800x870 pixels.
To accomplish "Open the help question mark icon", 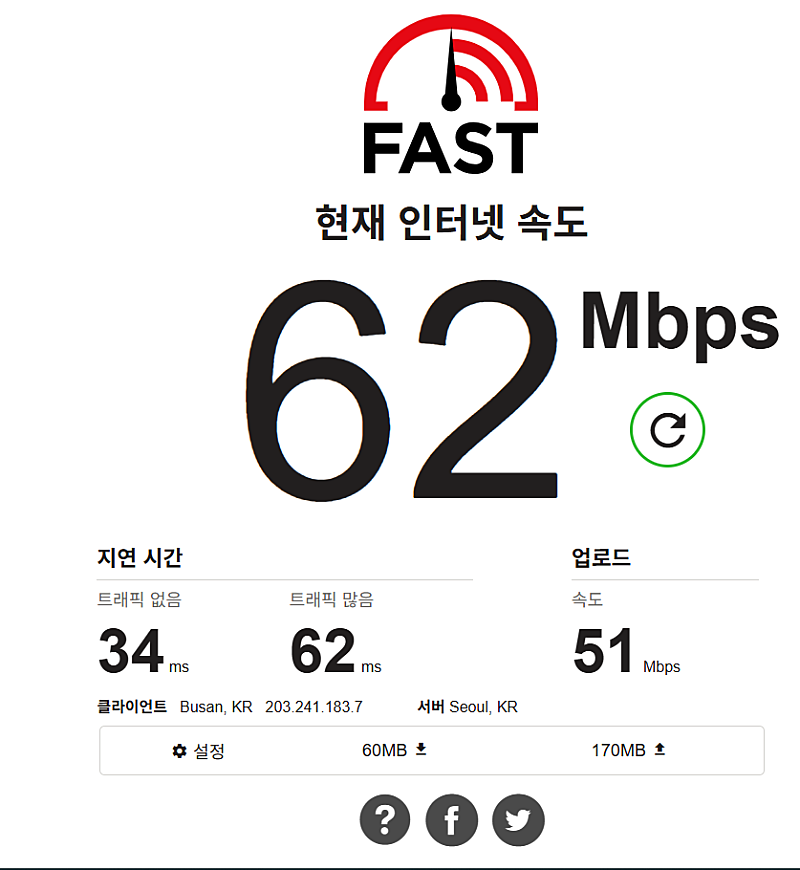I will coord(385,820).
